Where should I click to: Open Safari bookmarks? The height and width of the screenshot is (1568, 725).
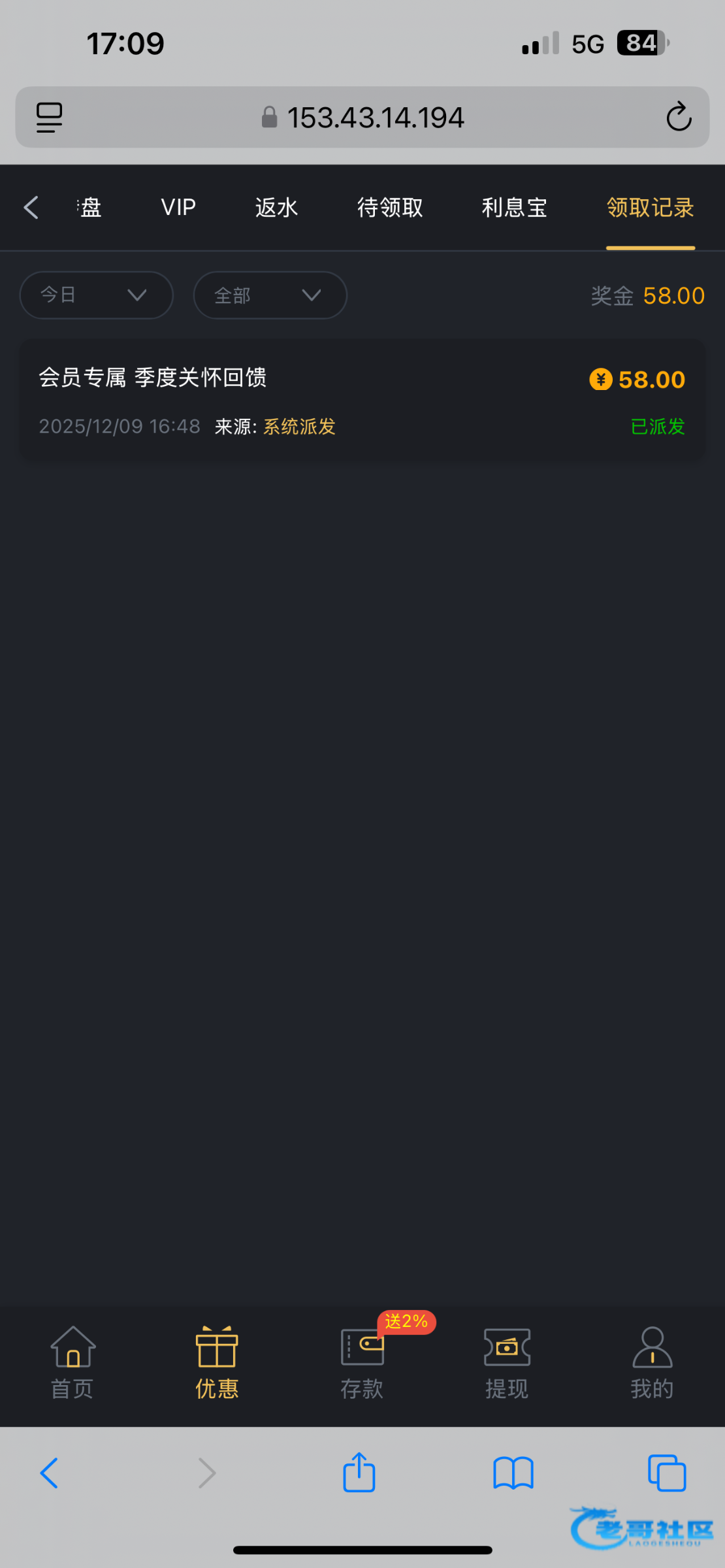pyautogui.click(x=513, y=1473)
